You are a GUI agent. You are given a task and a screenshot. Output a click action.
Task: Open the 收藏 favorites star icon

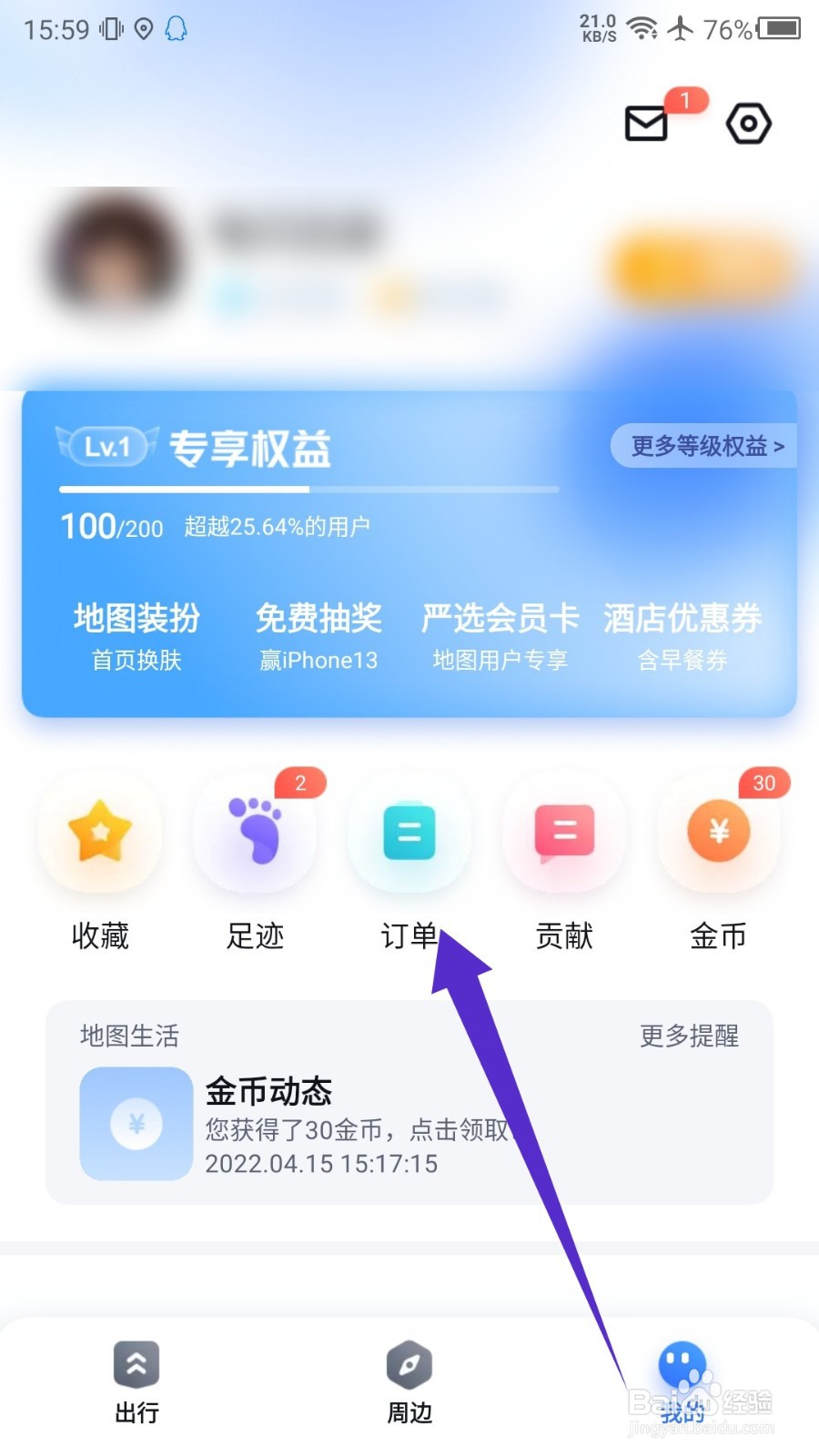pyautogui.click(x=100, y=831)
